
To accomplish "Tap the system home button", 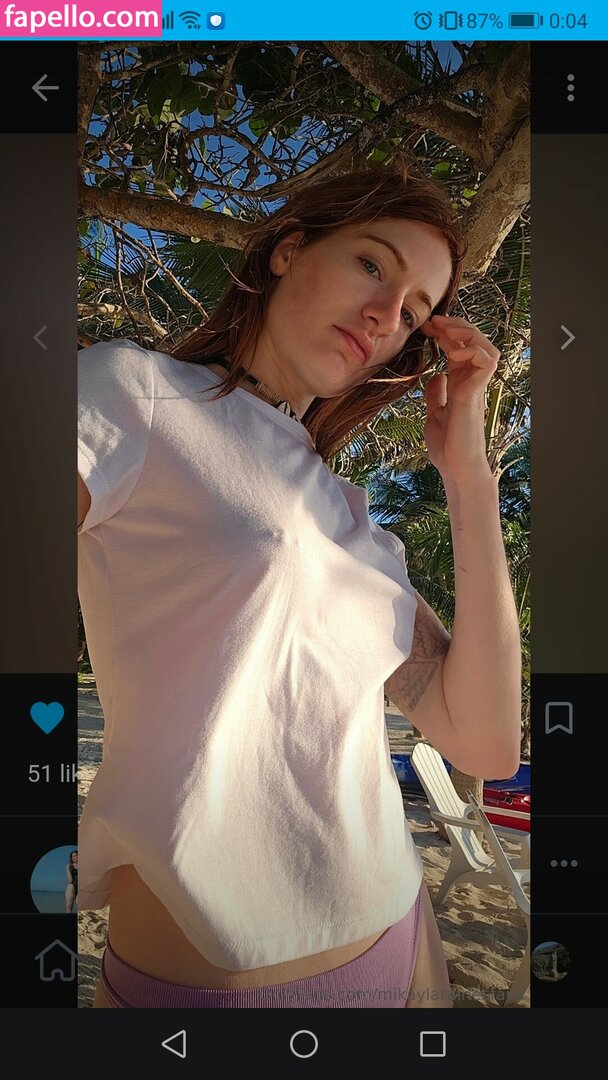I will [304, 1044].
